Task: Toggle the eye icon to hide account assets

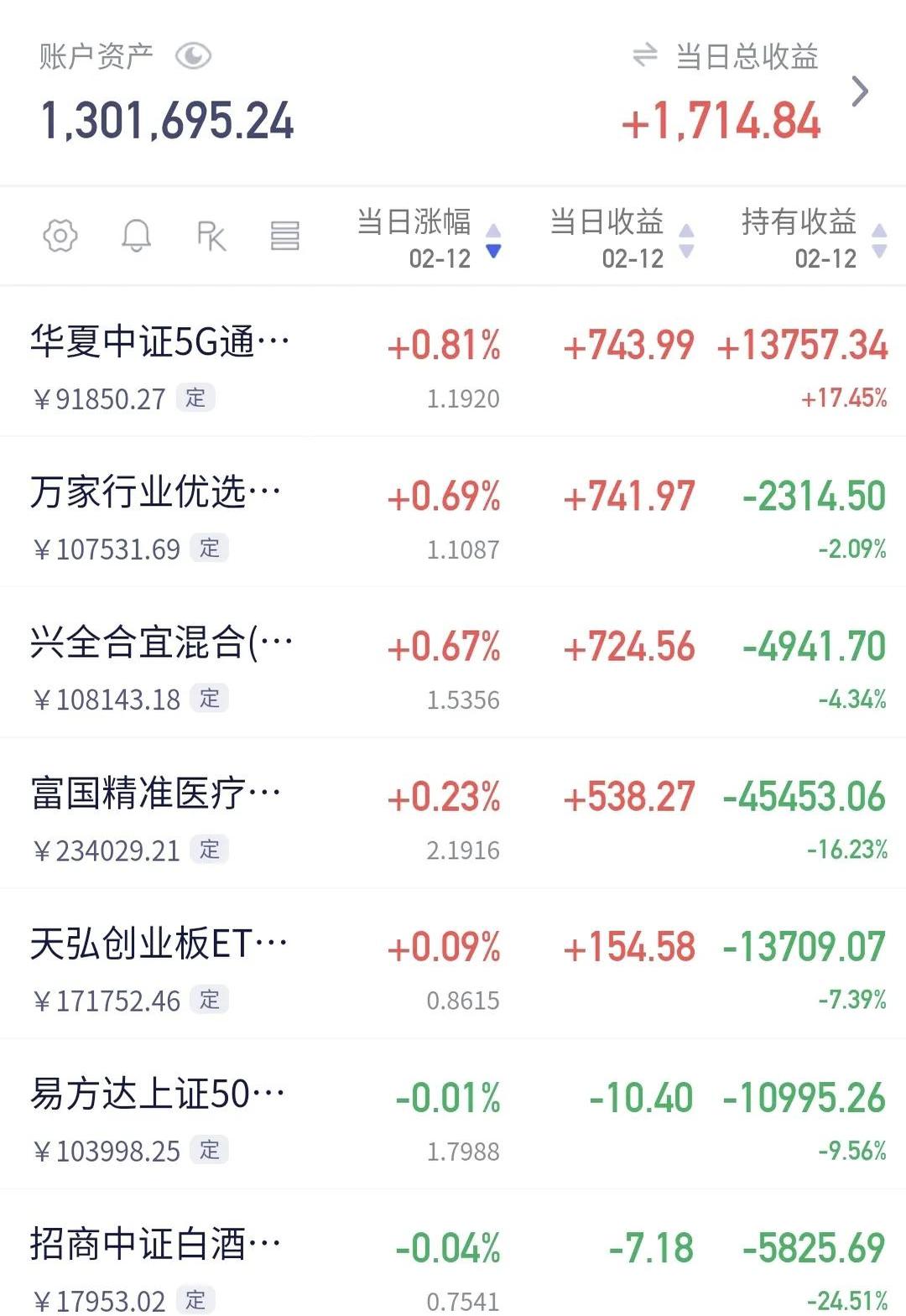Action: [195, 56]
